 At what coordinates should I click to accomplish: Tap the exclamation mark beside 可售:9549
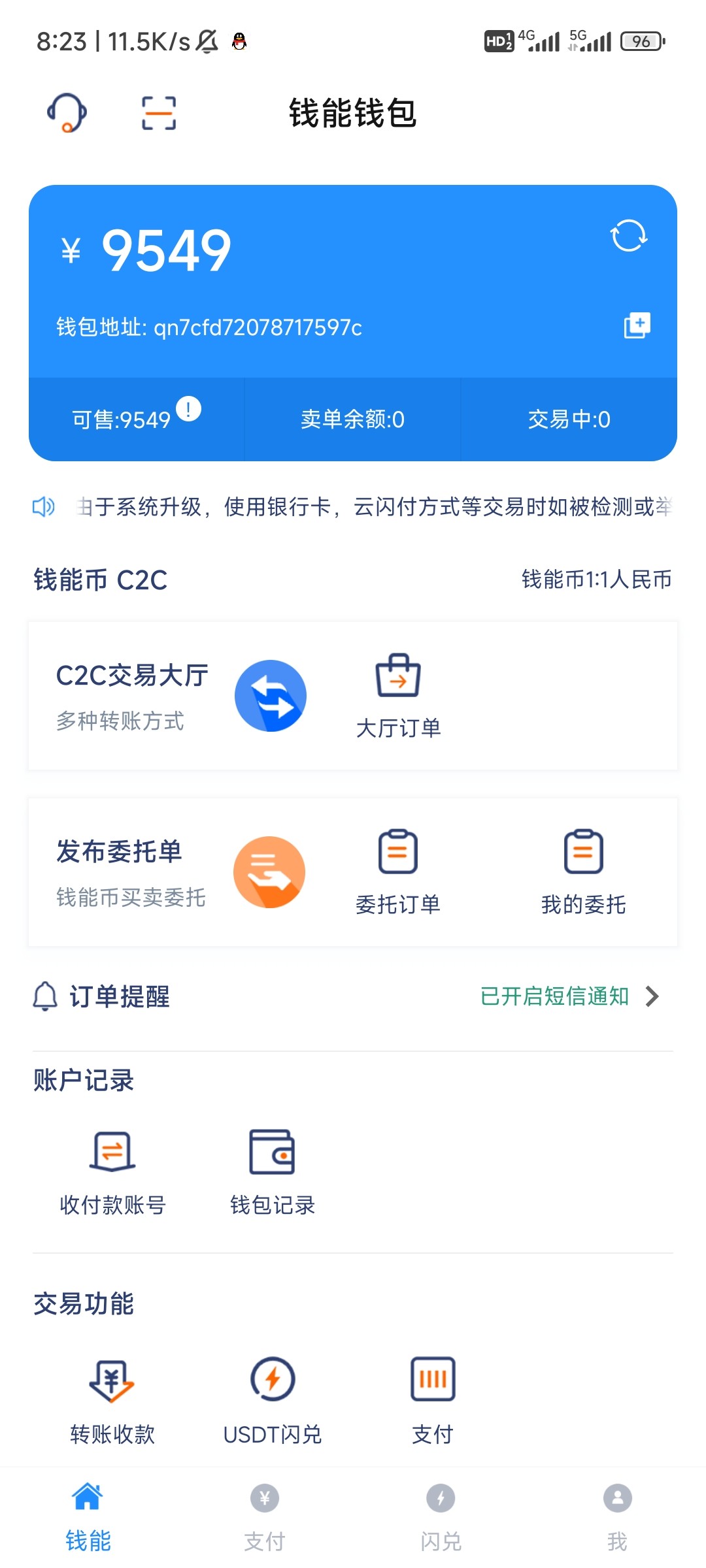(190, 408)
